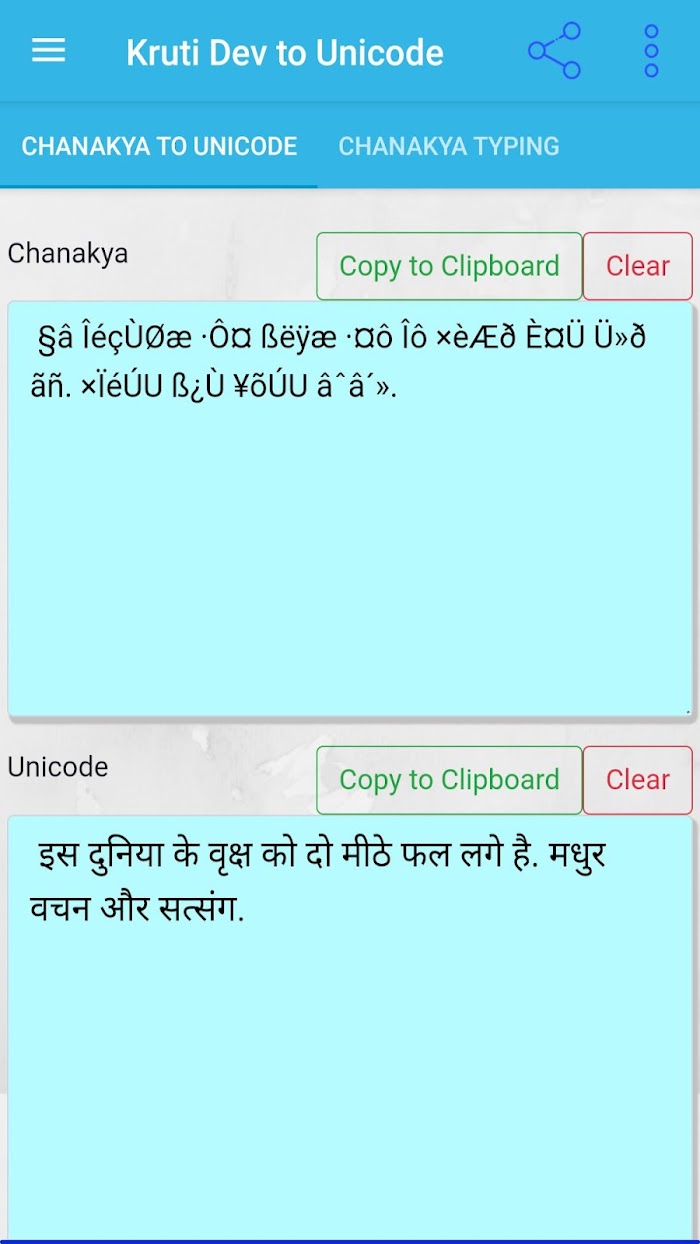Clear the Unicode text box
The image size is (700, 1244).
point(638,780)
